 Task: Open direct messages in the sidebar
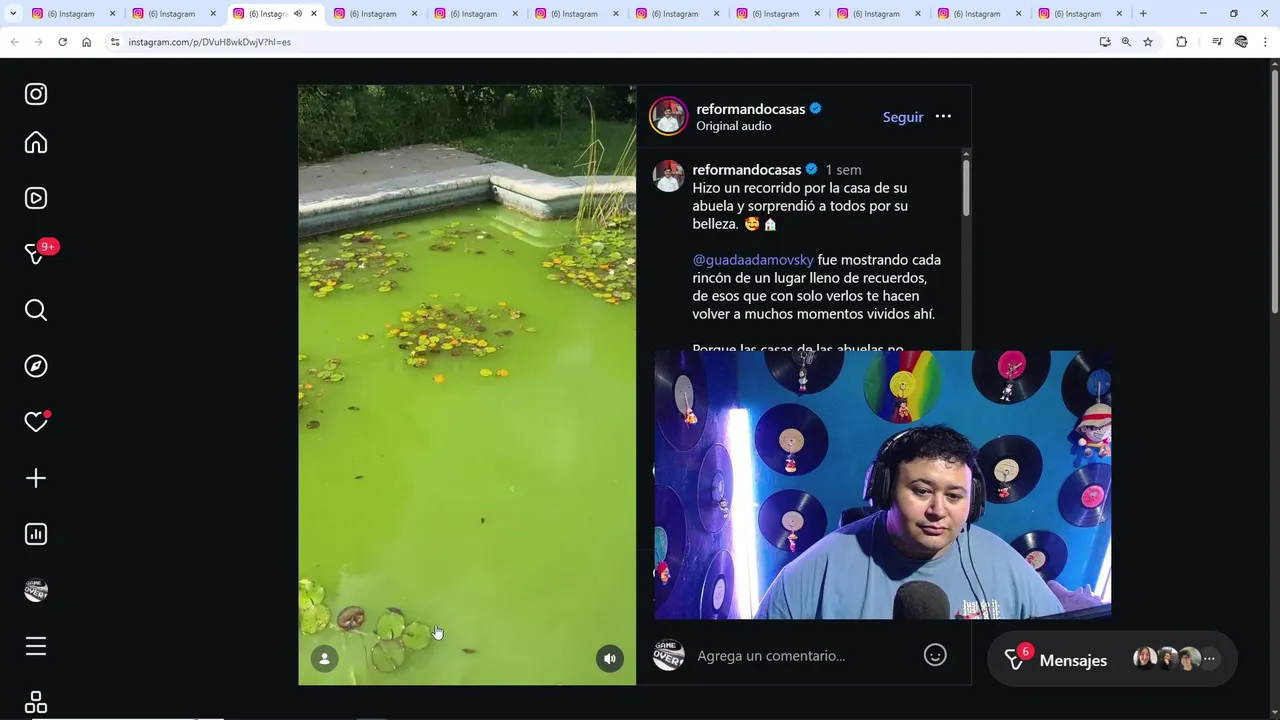tap(36, 254)
